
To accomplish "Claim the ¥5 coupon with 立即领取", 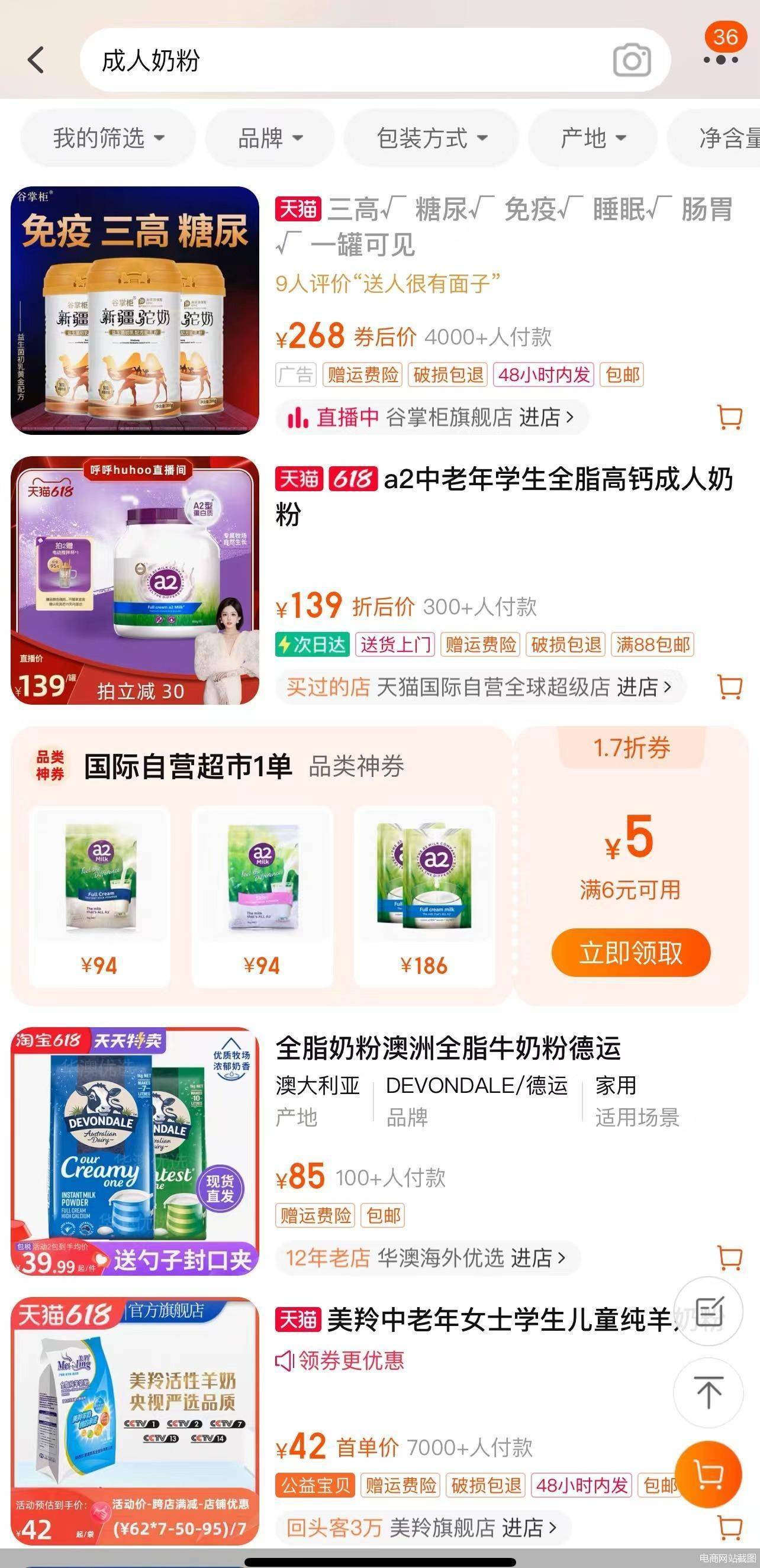I will click(x=631, y=953).
